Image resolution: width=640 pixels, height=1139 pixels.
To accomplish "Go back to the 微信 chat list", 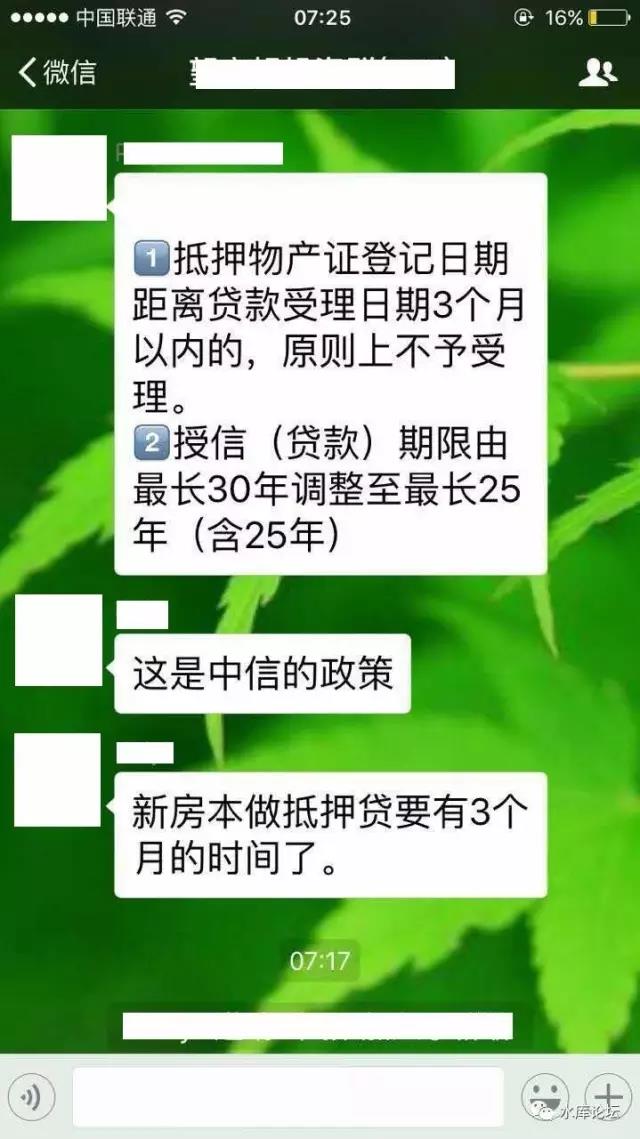I will click(58, 72).
